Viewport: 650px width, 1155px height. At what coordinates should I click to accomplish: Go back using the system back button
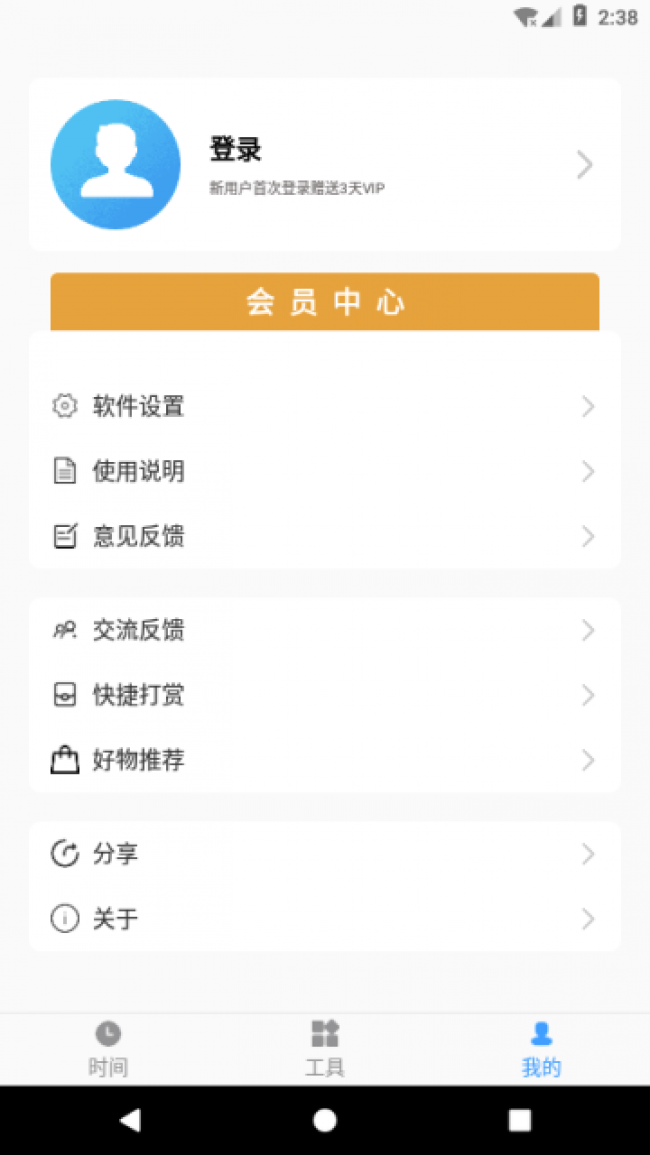pyautogui.click(x=130, y=1121)
